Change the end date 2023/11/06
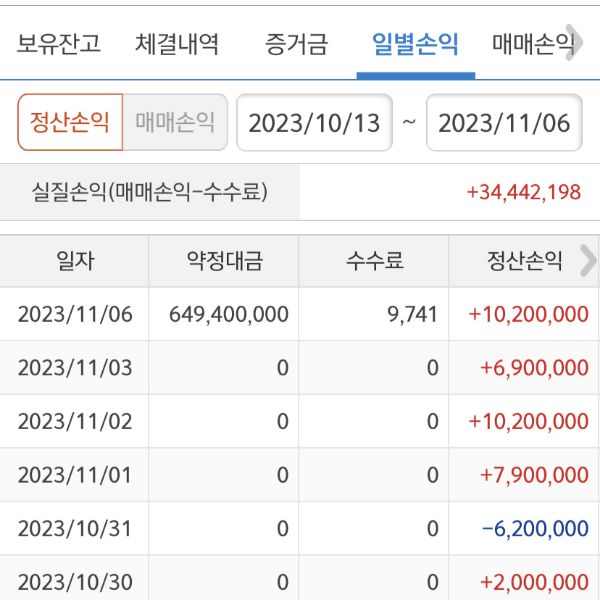600x600 pixels. 504,123
